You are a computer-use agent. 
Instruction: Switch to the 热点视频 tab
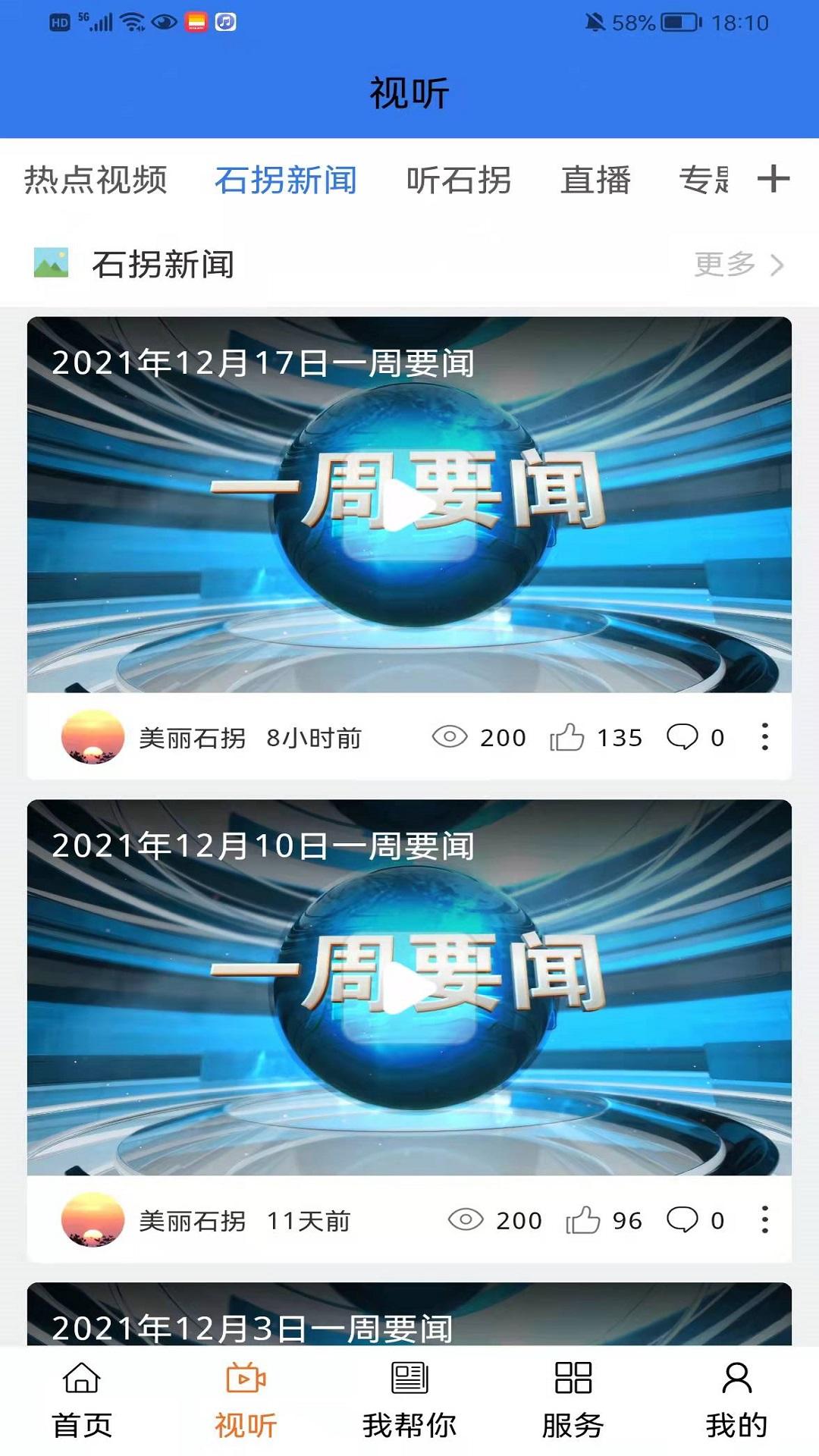[x=96, y=180]
